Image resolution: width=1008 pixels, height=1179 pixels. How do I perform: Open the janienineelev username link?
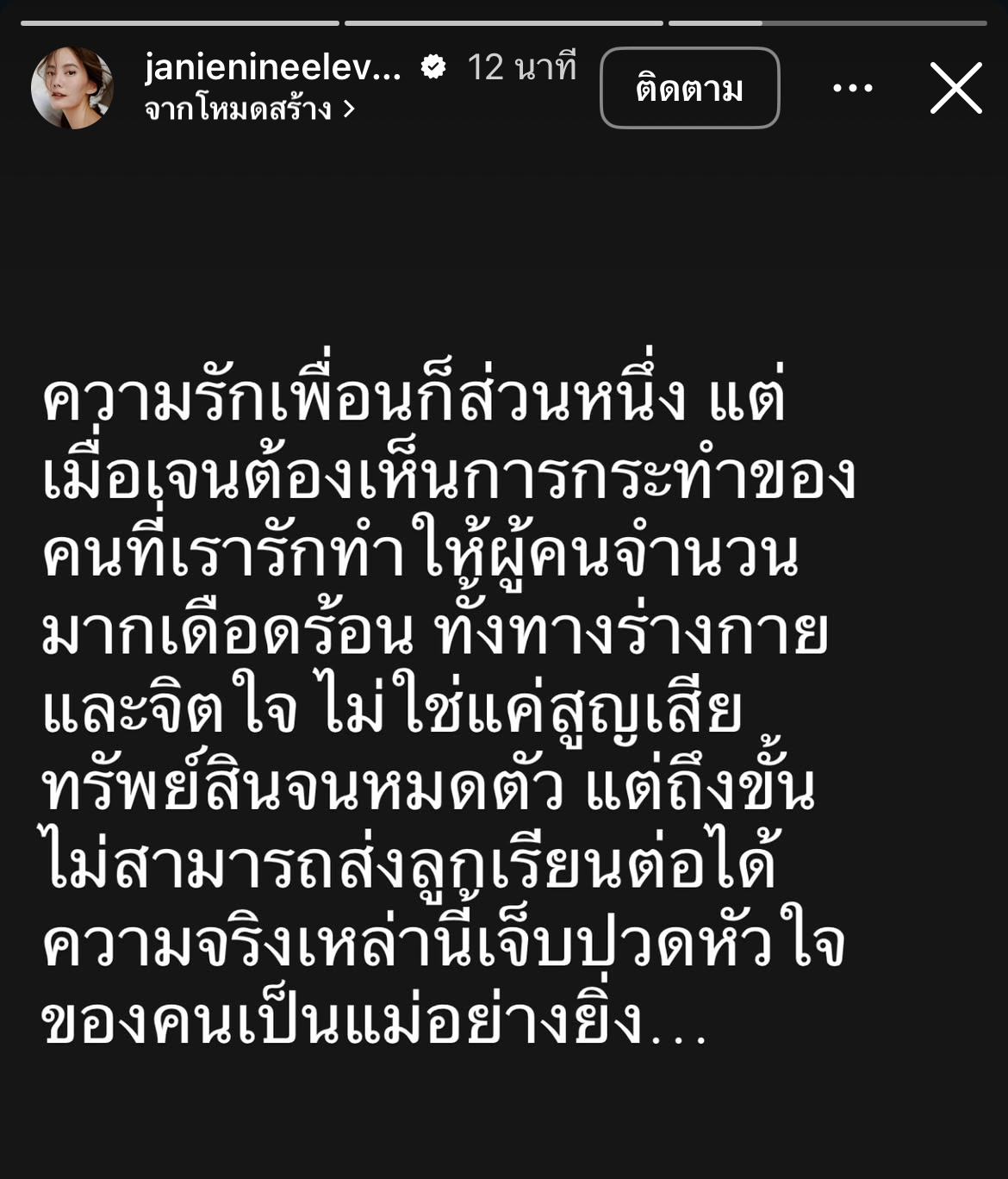[272, 67]
